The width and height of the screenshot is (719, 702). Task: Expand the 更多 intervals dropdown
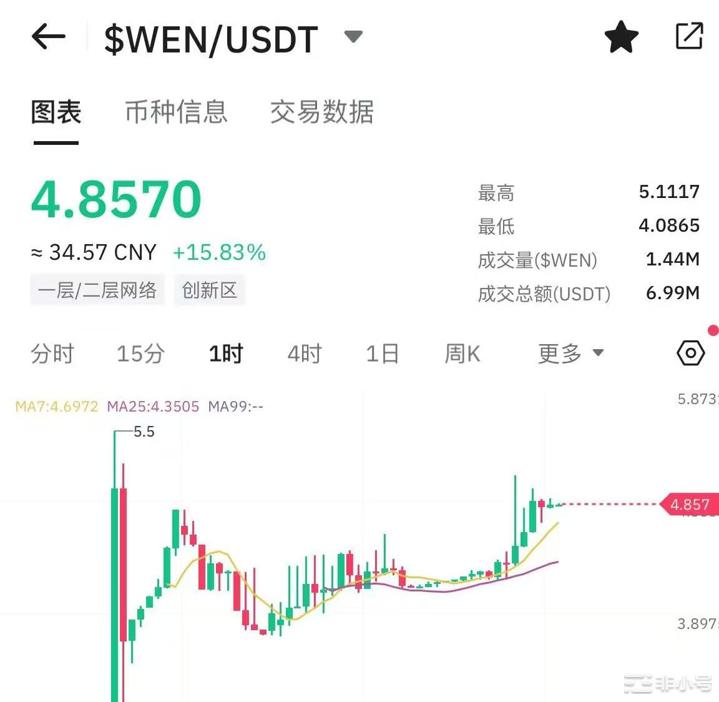571,353
